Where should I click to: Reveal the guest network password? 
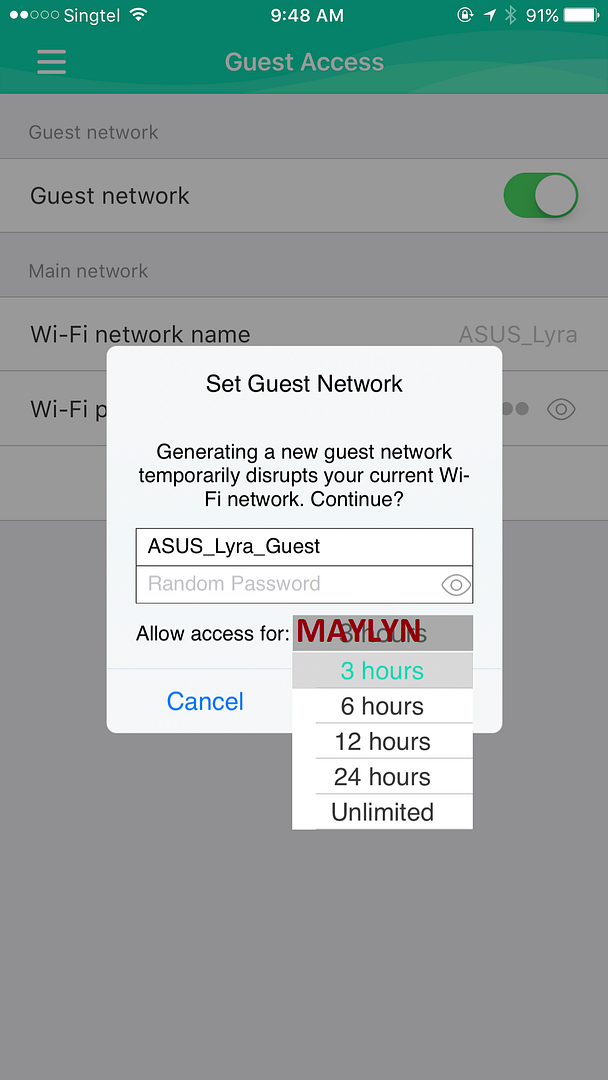tap(456, 585)
